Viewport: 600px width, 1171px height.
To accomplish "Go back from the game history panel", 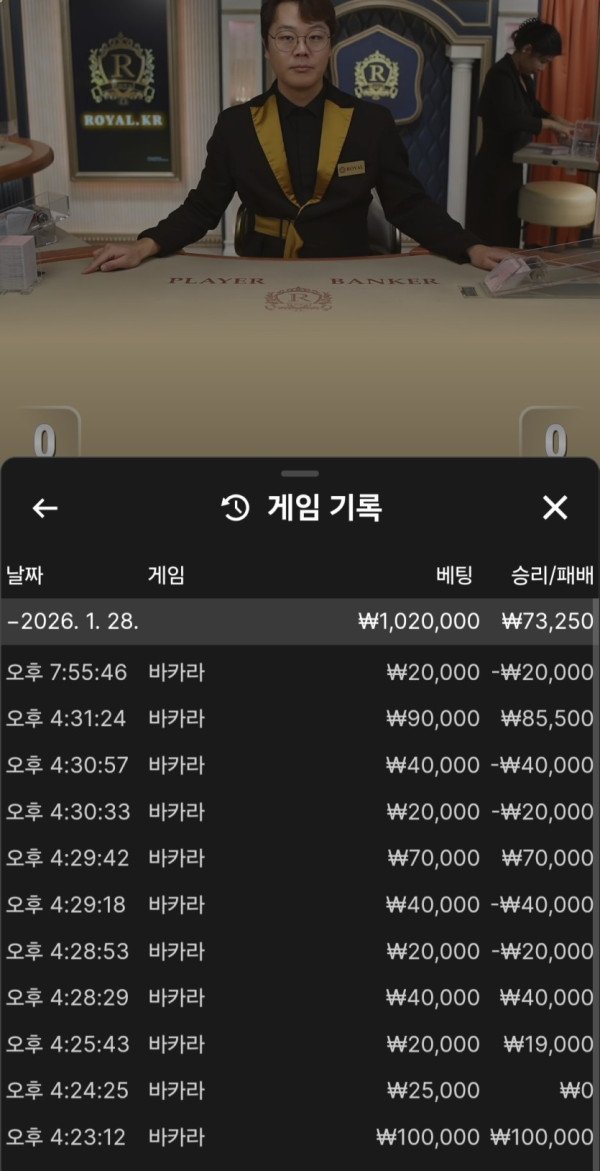I will tap(45, 508).
